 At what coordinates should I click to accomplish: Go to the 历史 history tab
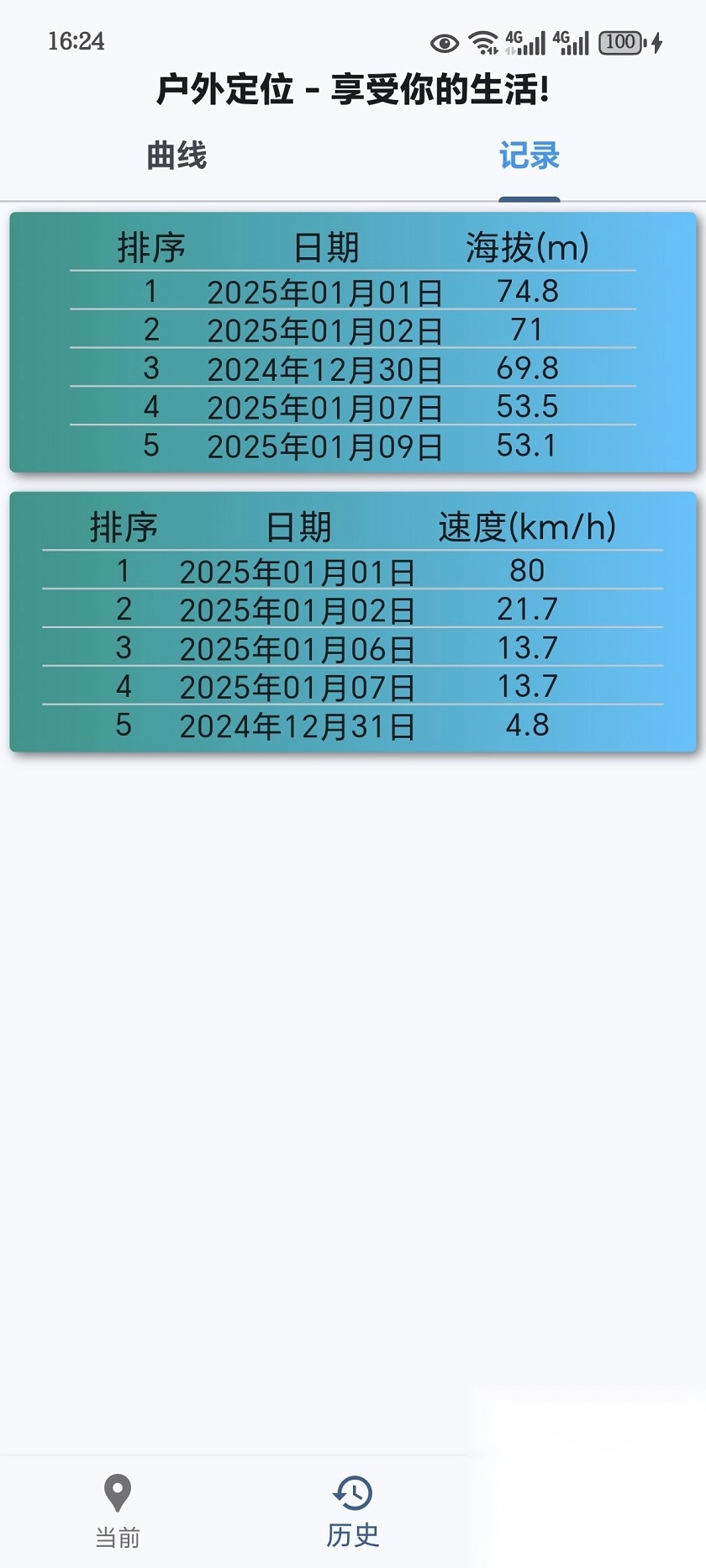[352, 1511]
